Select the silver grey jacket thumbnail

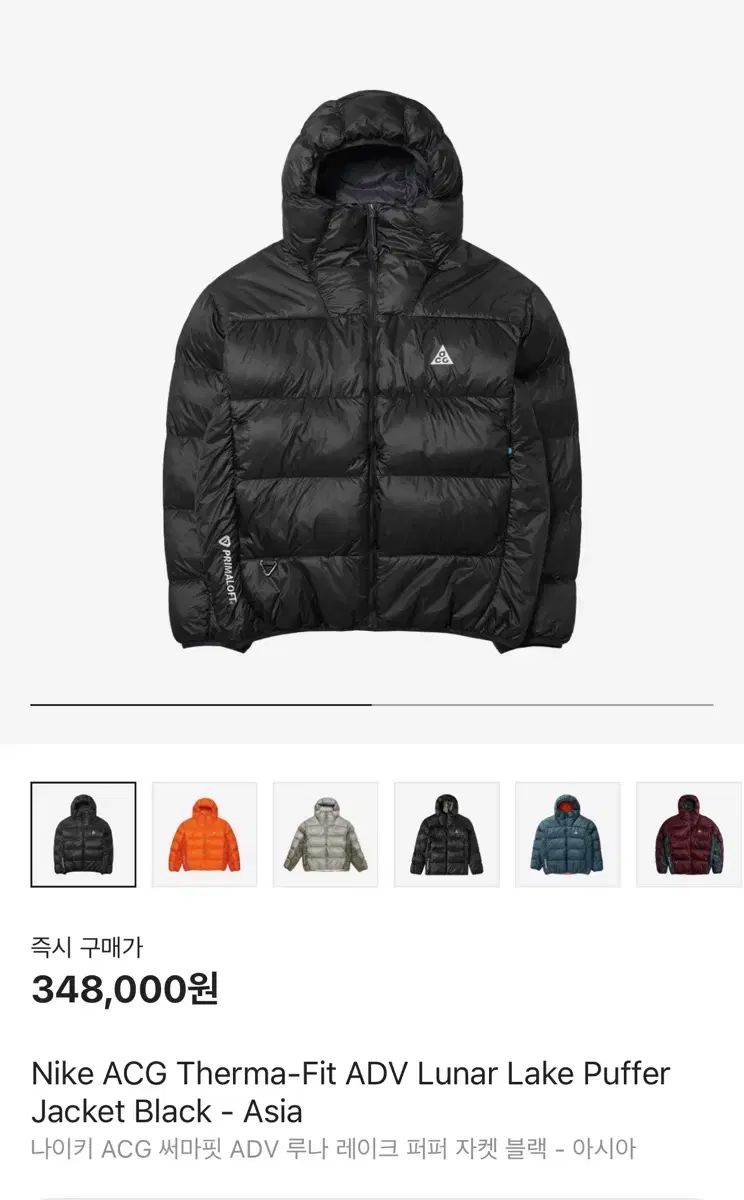[326, 834]
